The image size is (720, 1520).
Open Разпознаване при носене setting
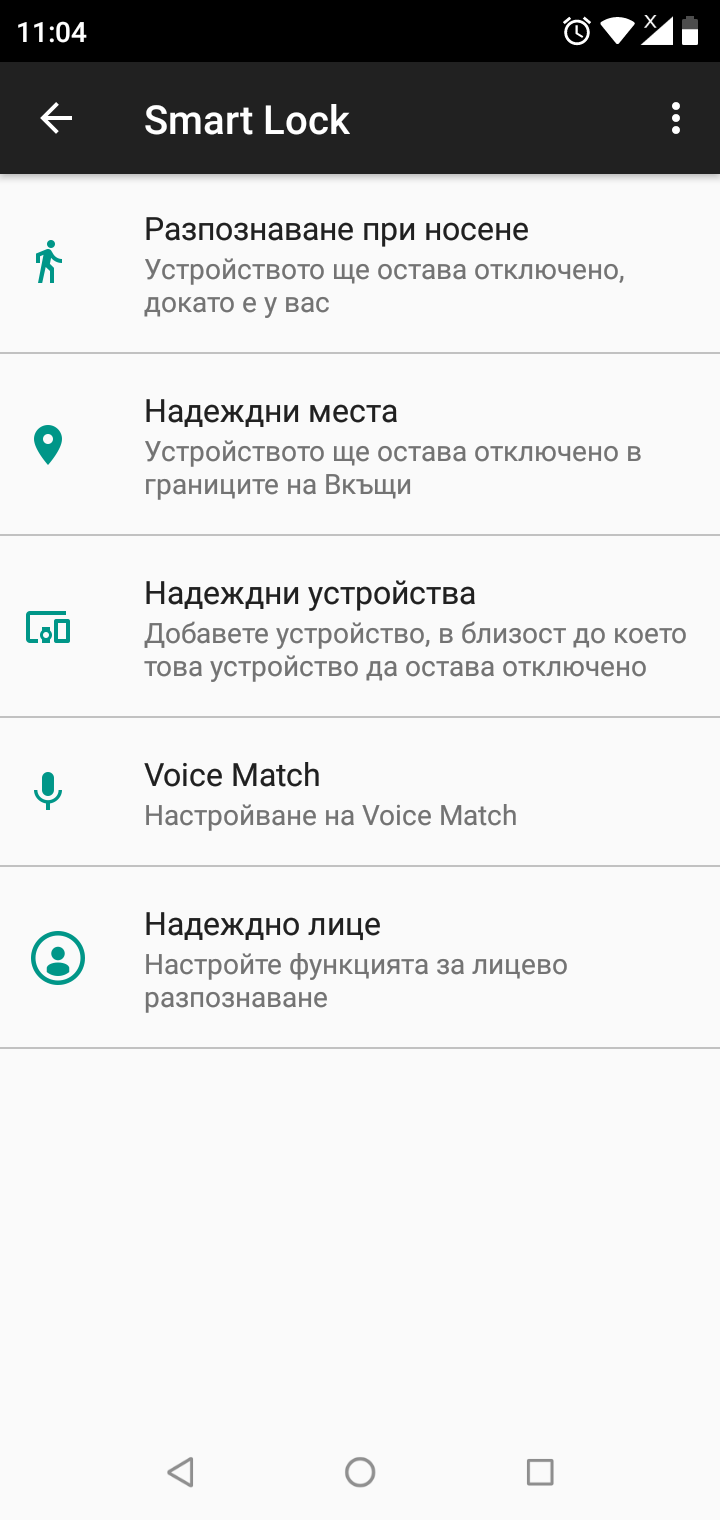click(360, 264)
